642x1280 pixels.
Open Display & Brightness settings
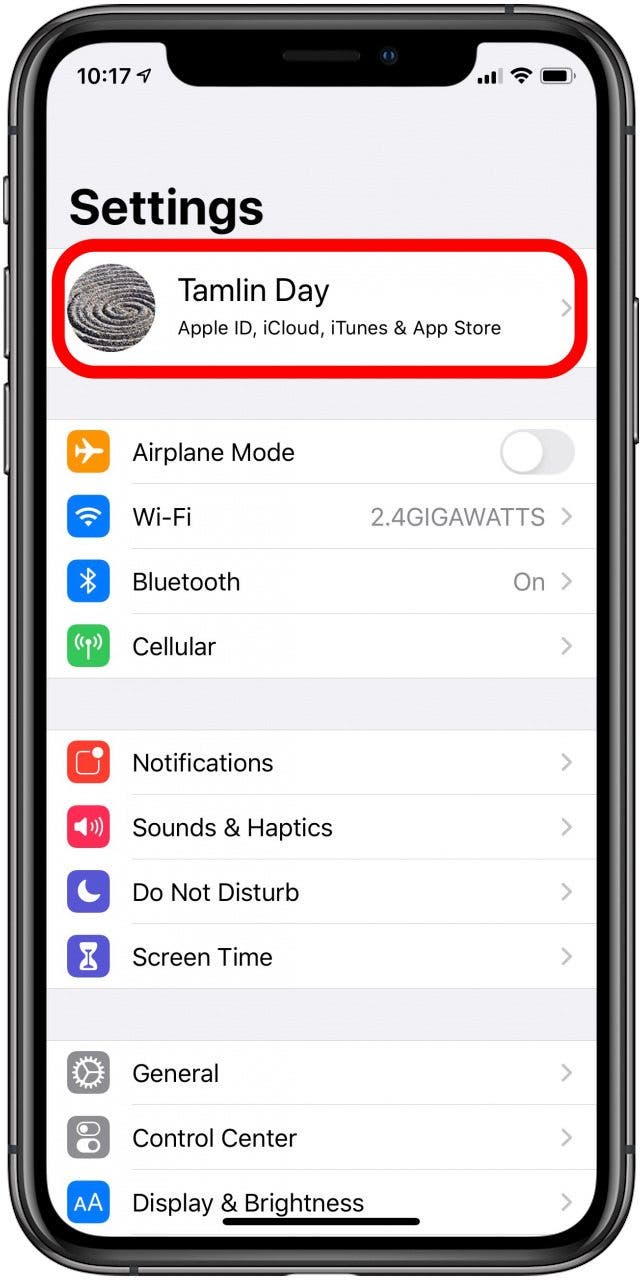tap(320, 1200)
